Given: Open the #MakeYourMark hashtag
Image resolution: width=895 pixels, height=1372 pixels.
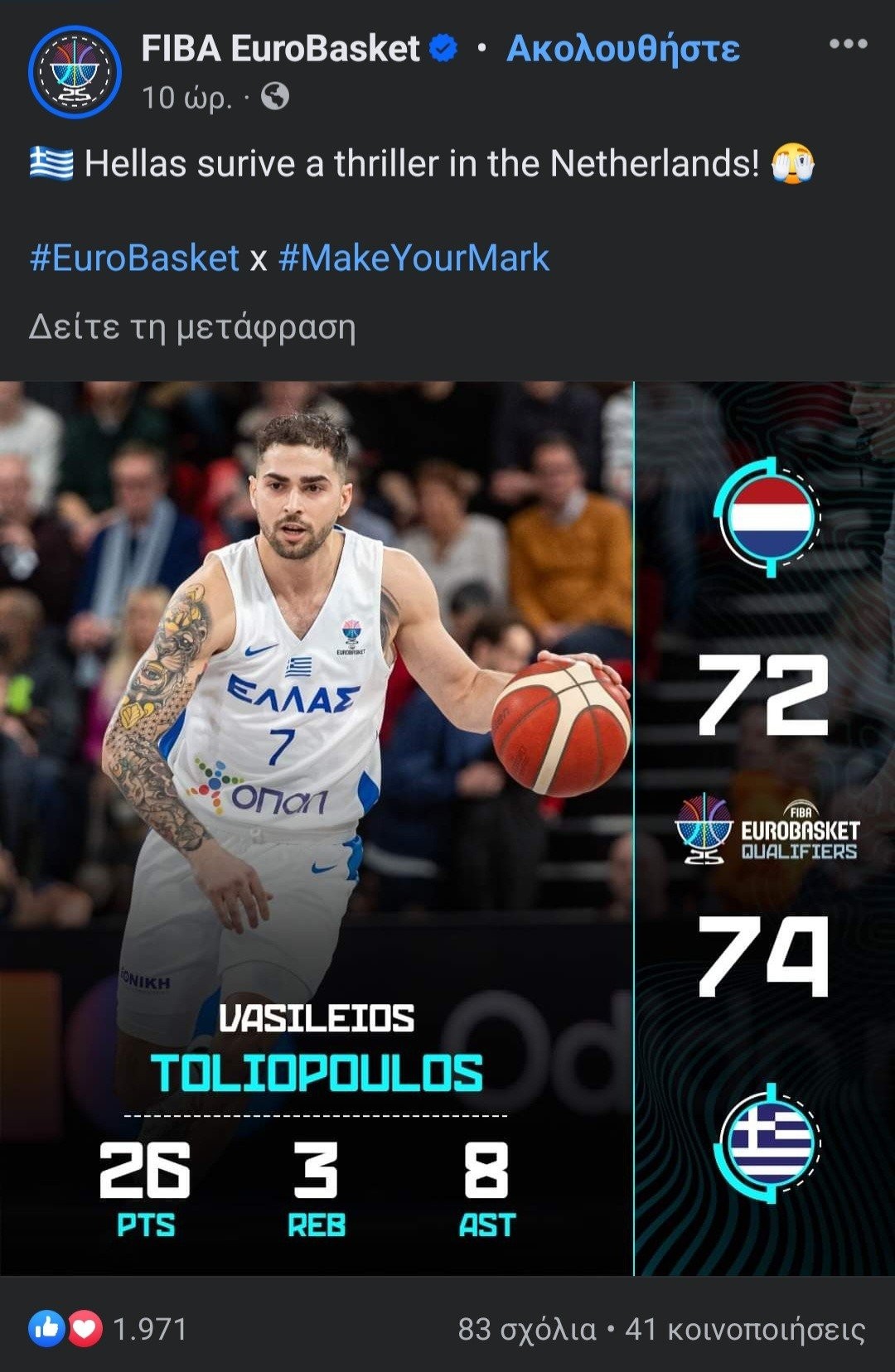Looking at the screenshot, I should point(414,258).
